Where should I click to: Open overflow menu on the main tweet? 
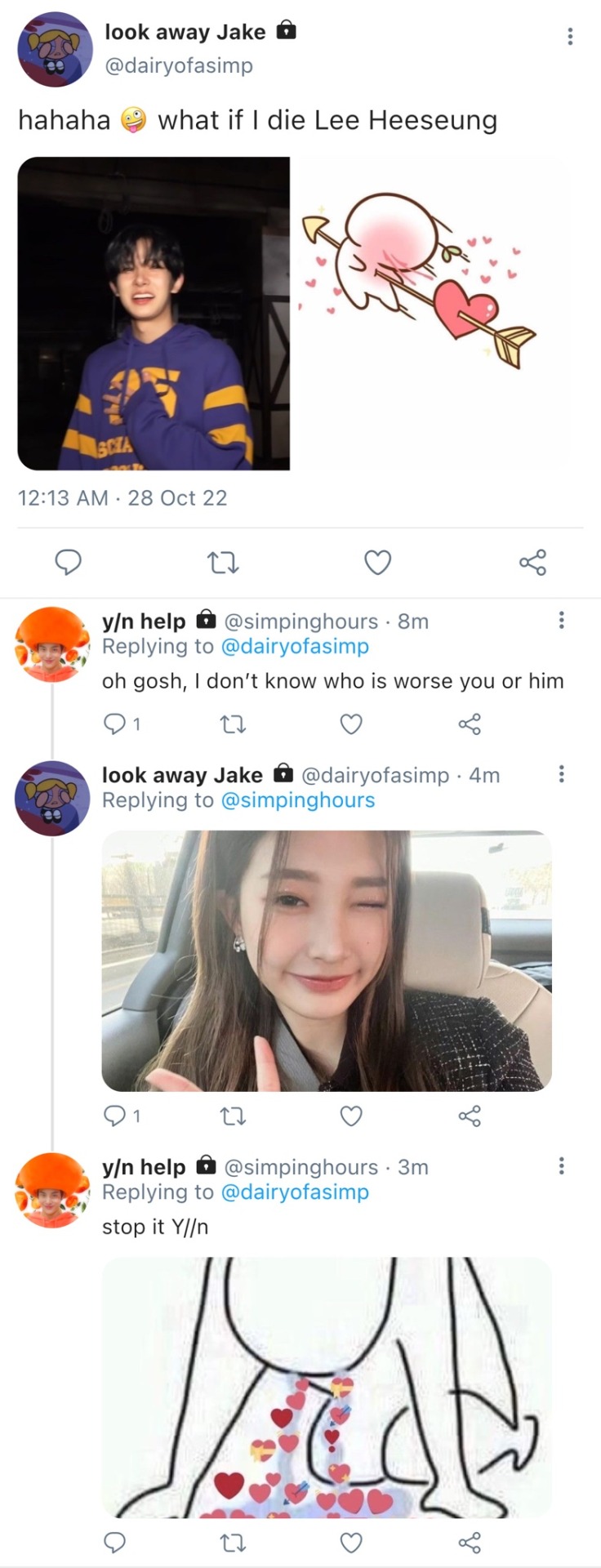click(x=569, y=37)
